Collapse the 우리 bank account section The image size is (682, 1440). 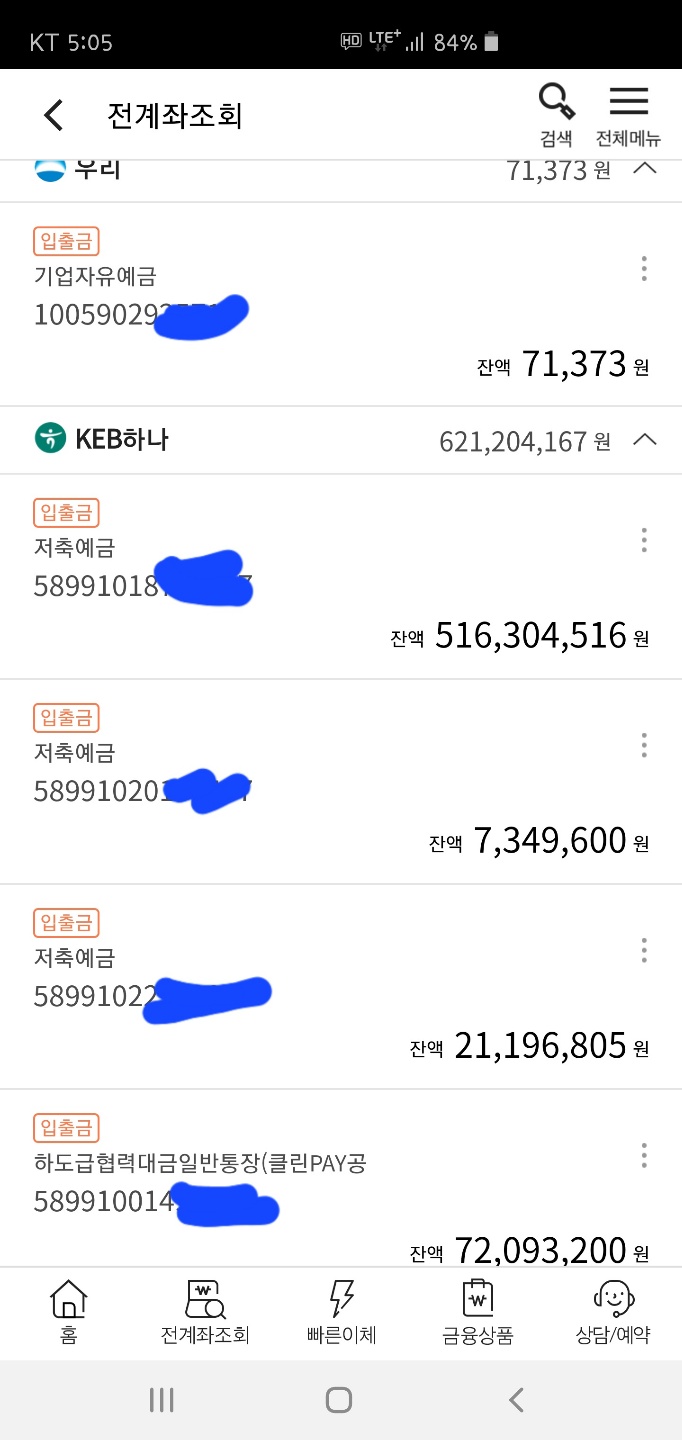(646, 169)
